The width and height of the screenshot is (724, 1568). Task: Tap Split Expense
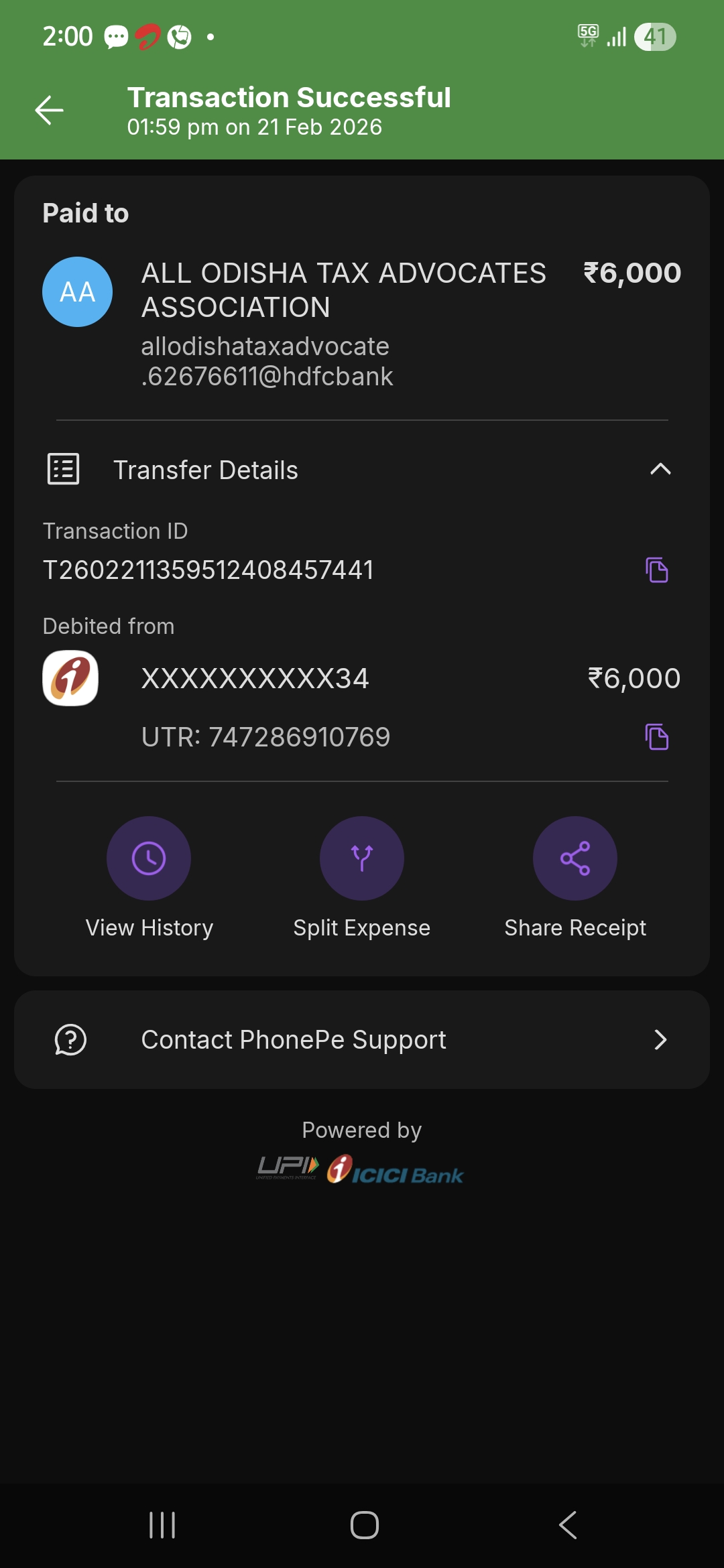point(362,858)
